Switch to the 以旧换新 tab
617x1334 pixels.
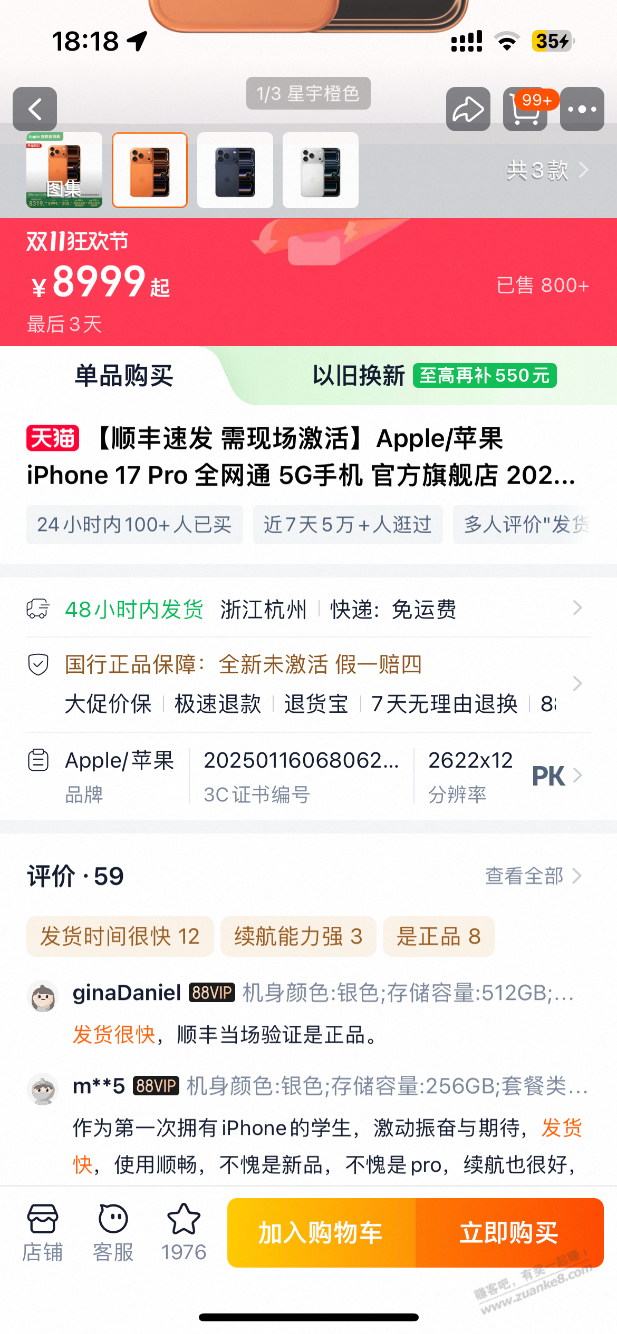tap(432, 376)
